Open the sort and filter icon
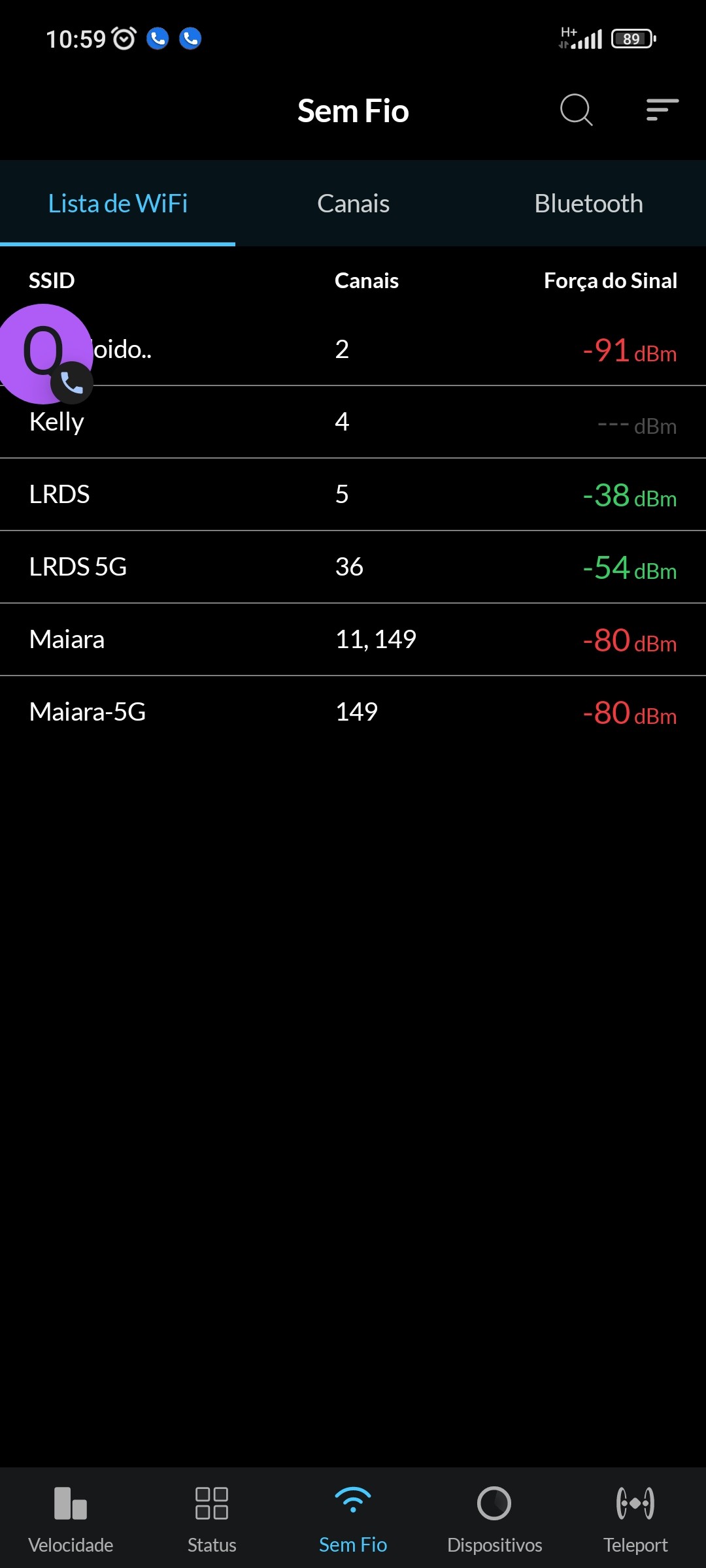Screen dimensions: 706x1568 pyautogui.click(x=662, y=110)
